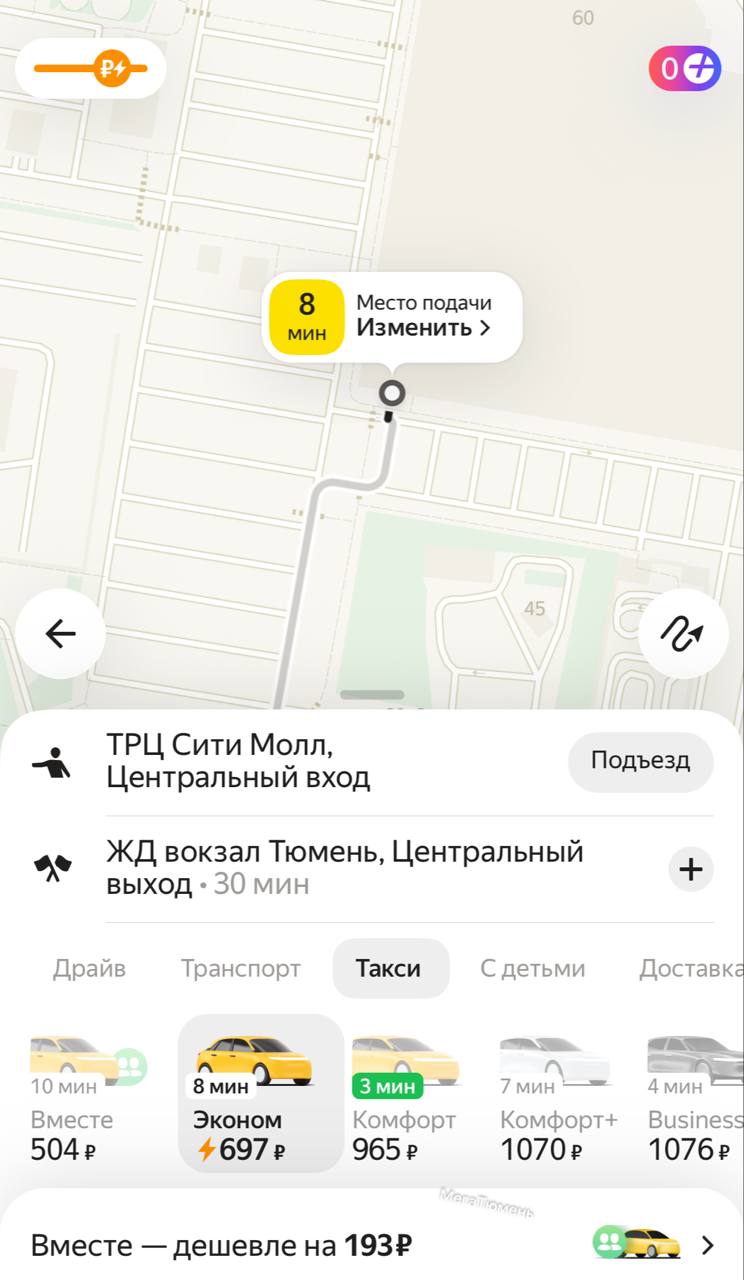This screenshot has height=1280, width=744.
Task: Add a stop with the plus icon
Action: 690,869
